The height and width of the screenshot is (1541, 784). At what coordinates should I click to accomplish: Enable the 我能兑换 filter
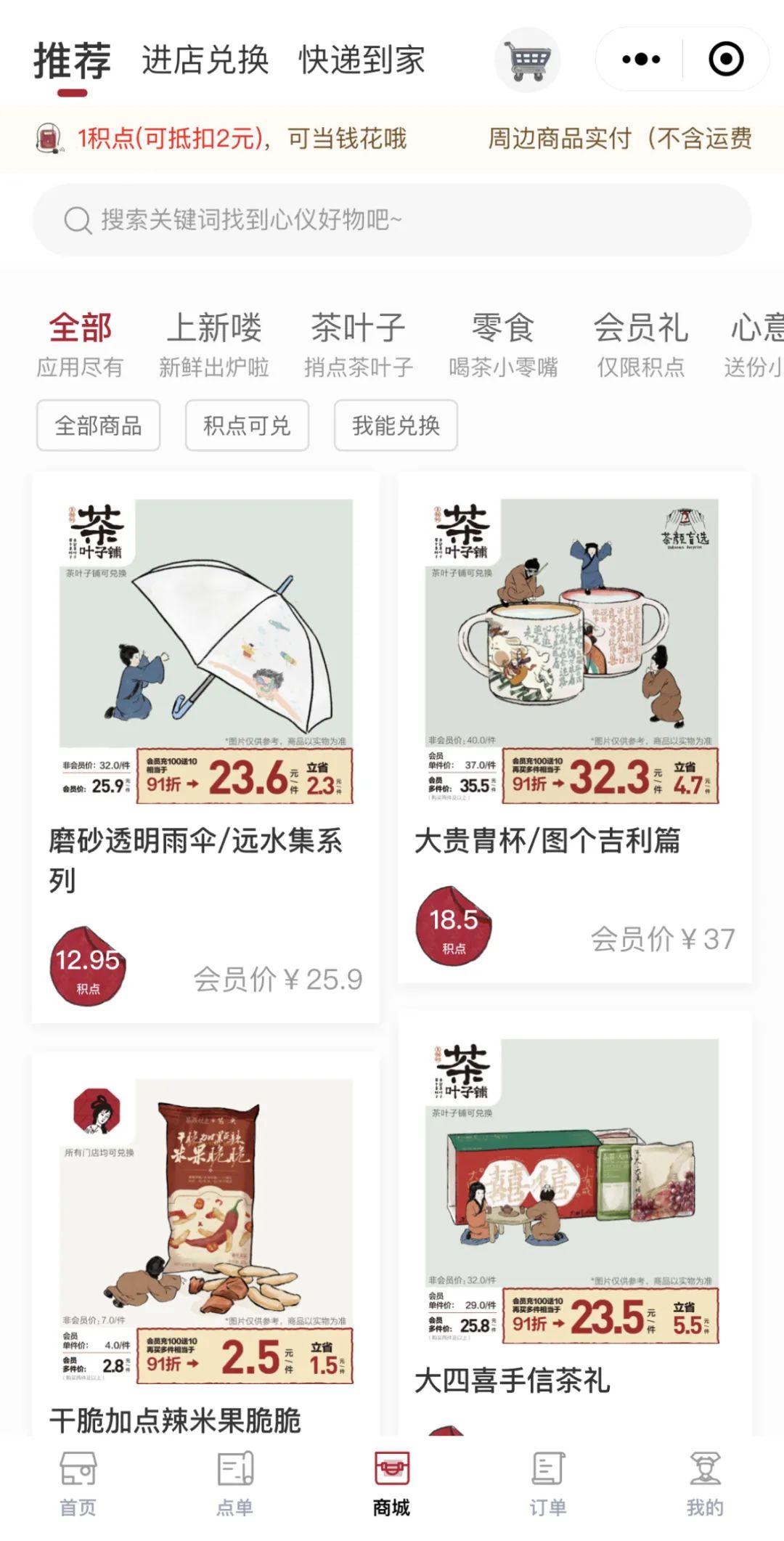pyautogui.click(x=396, y=427)
